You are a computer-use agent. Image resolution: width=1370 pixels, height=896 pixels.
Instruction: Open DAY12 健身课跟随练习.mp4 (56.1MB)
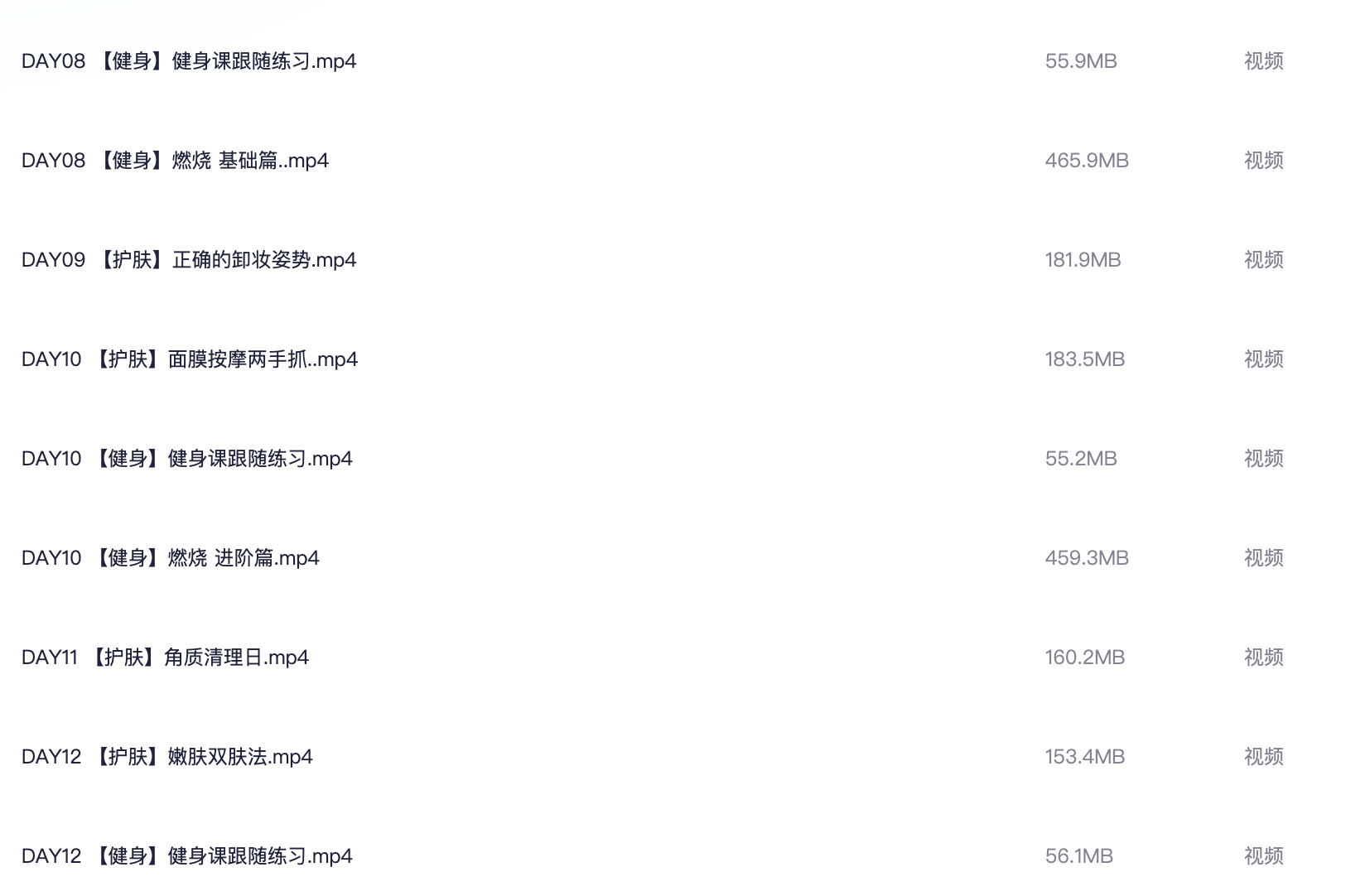187,856
